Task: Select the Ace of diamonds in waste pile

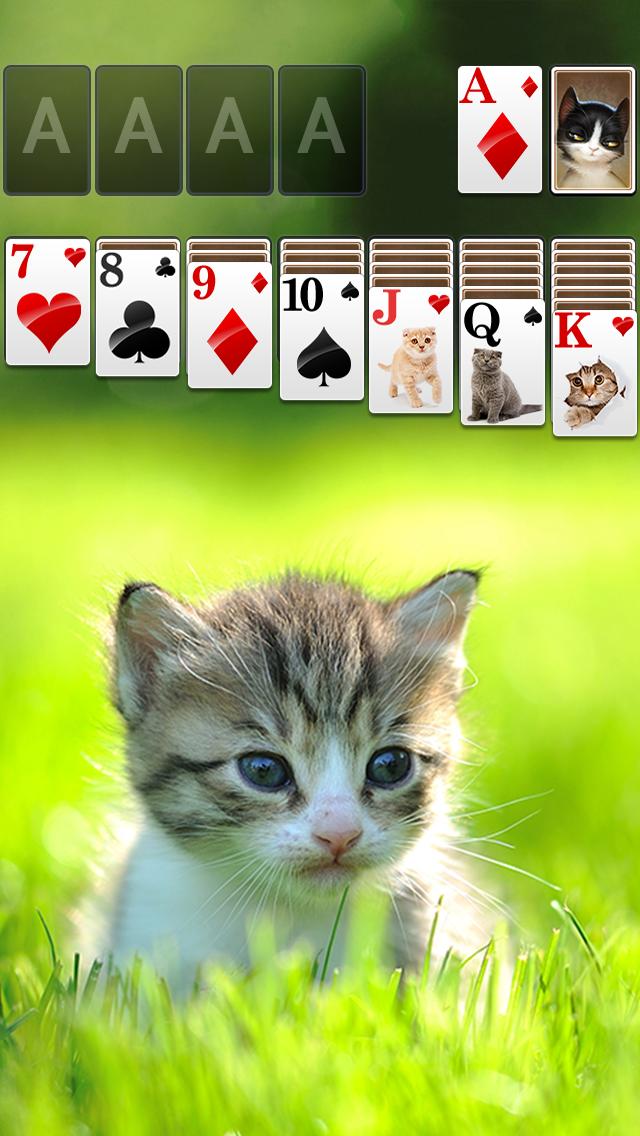Action: coord(500,130)
